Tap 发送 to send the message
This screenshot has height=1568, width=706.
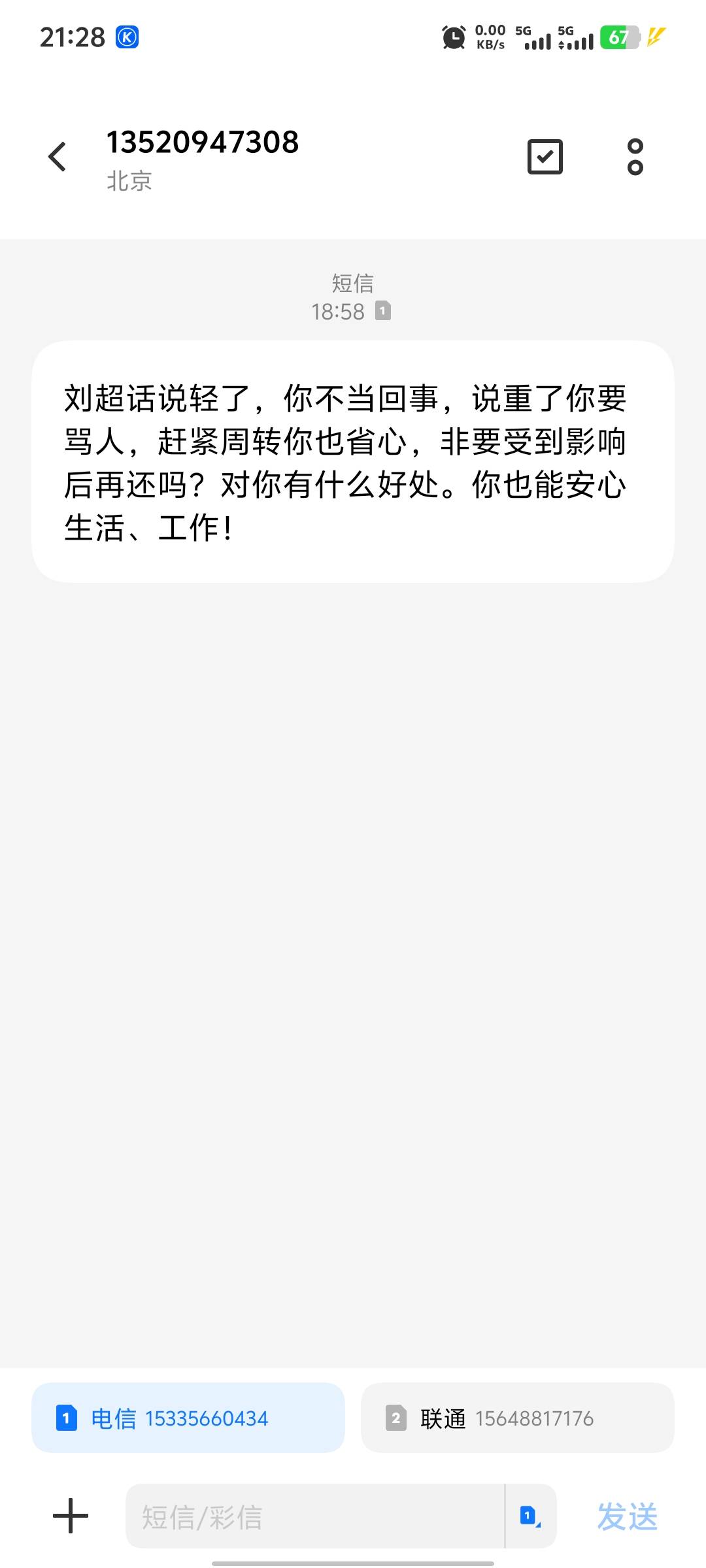click(x=628, y=1516)
